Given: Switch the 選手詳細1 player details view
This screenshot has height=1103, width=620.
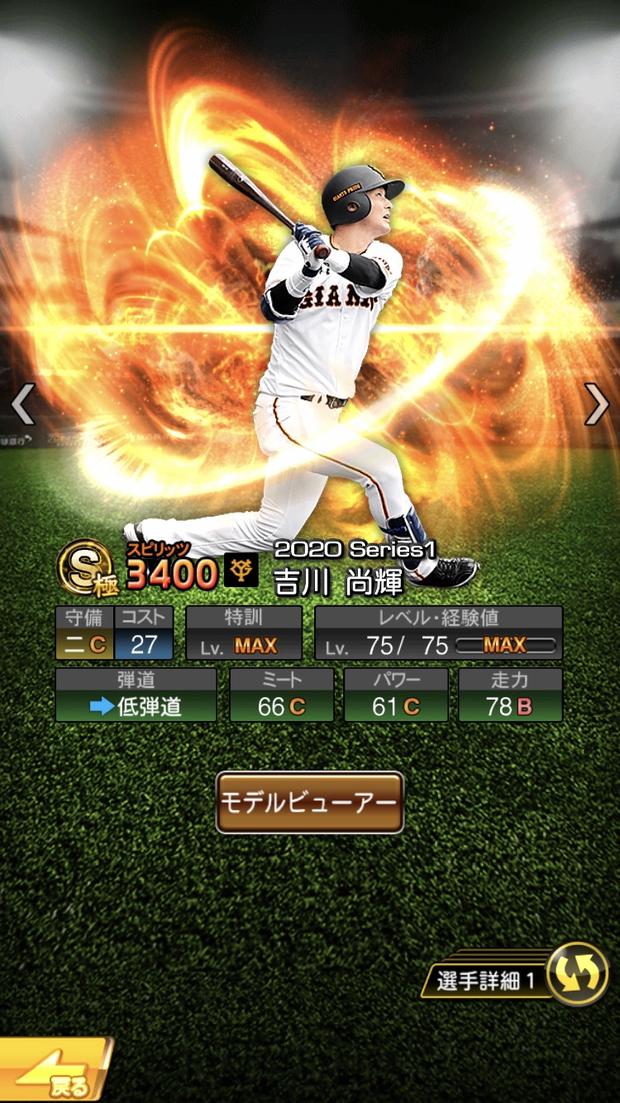Looking at the screenshot, I should (576, 975).
